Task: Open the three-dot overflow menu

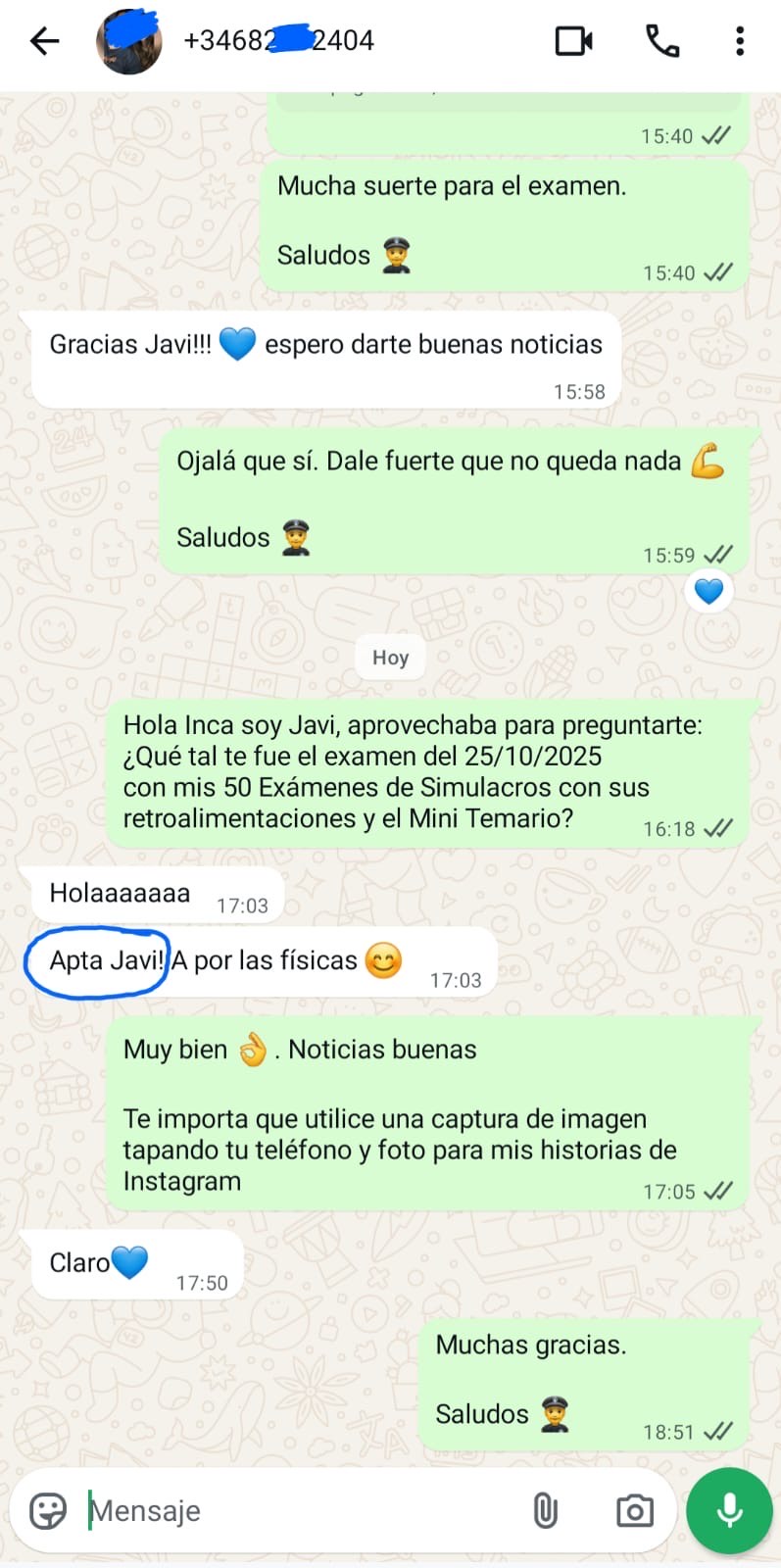Action: [740, 41]
